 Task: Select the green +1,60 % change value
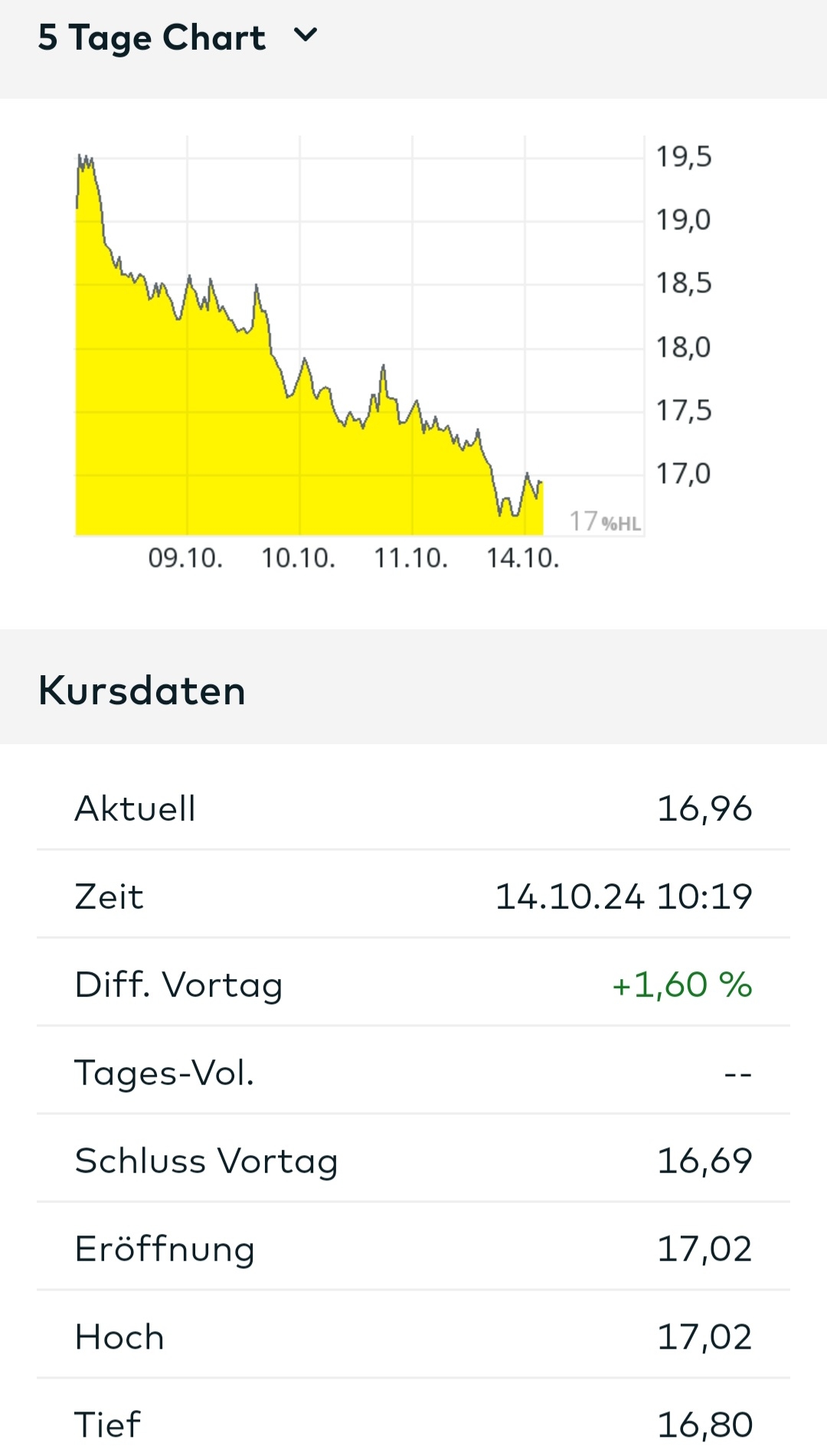(x=682, y=984)
